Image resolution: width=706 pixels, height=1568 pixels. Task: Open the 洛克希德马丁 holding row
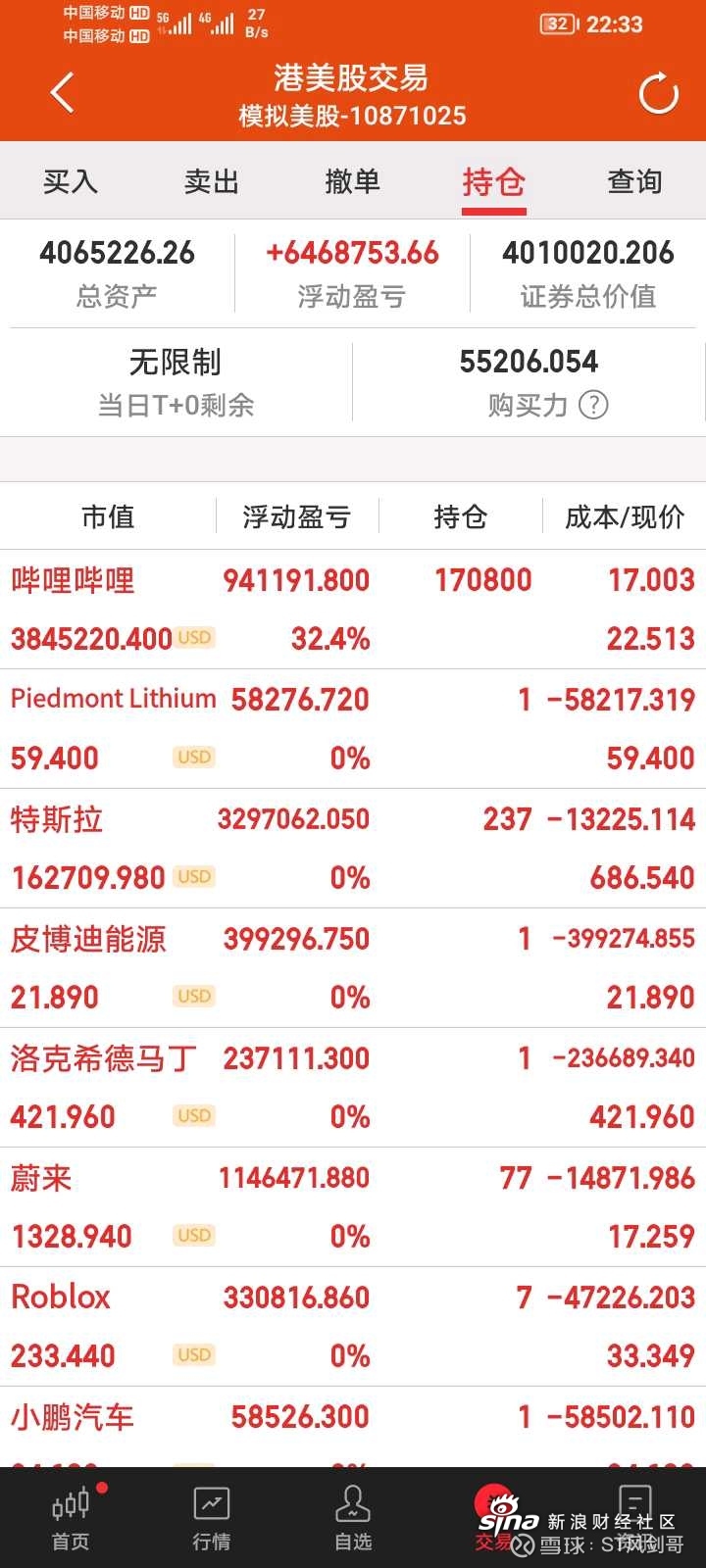pos(353,1088)
